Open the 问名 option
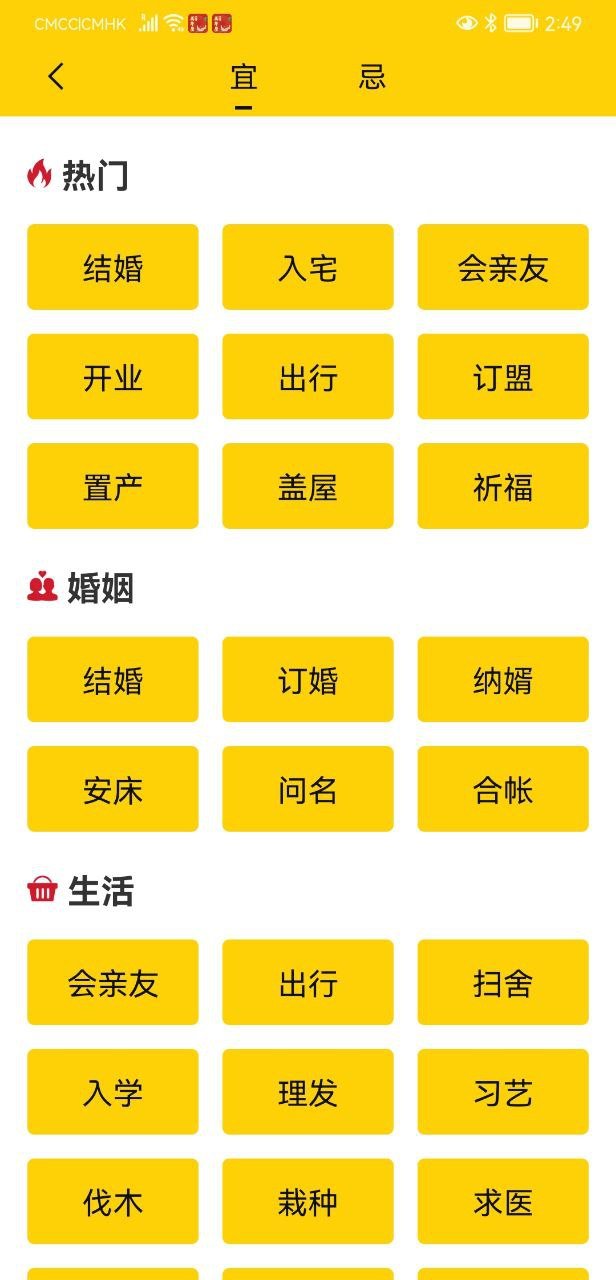Screen dimensions: 616x1280 point(308,789)
